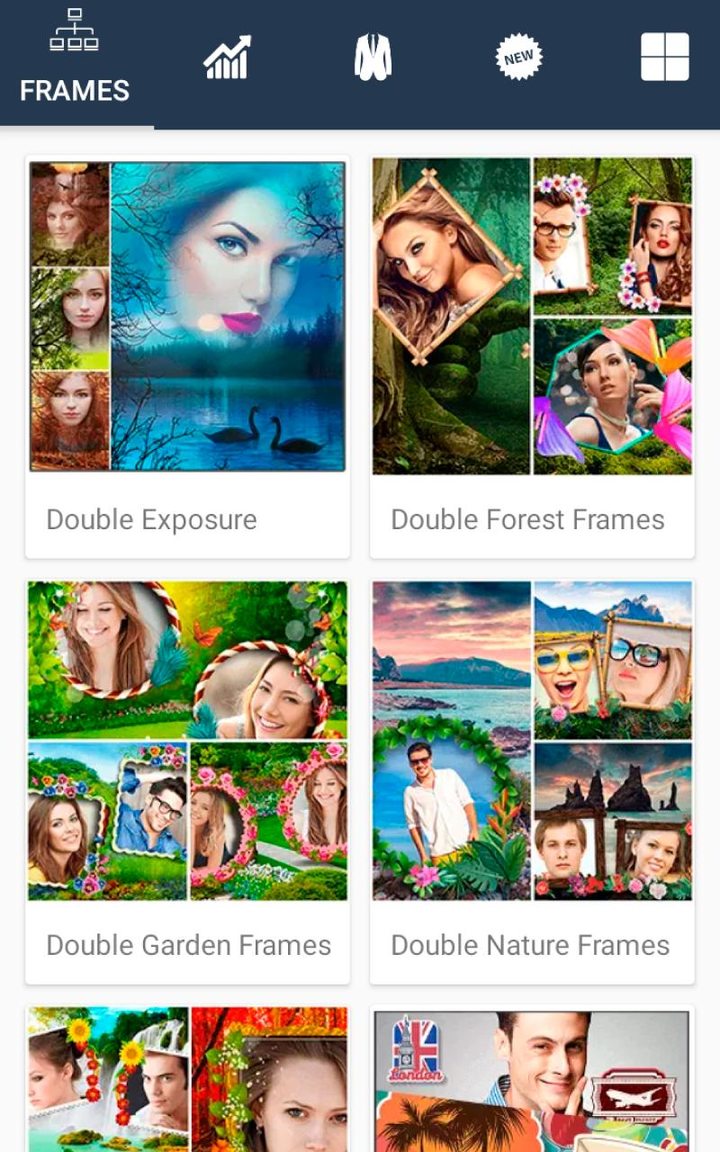
Task: Open Double Exposure frames
Action: point(187,355)
